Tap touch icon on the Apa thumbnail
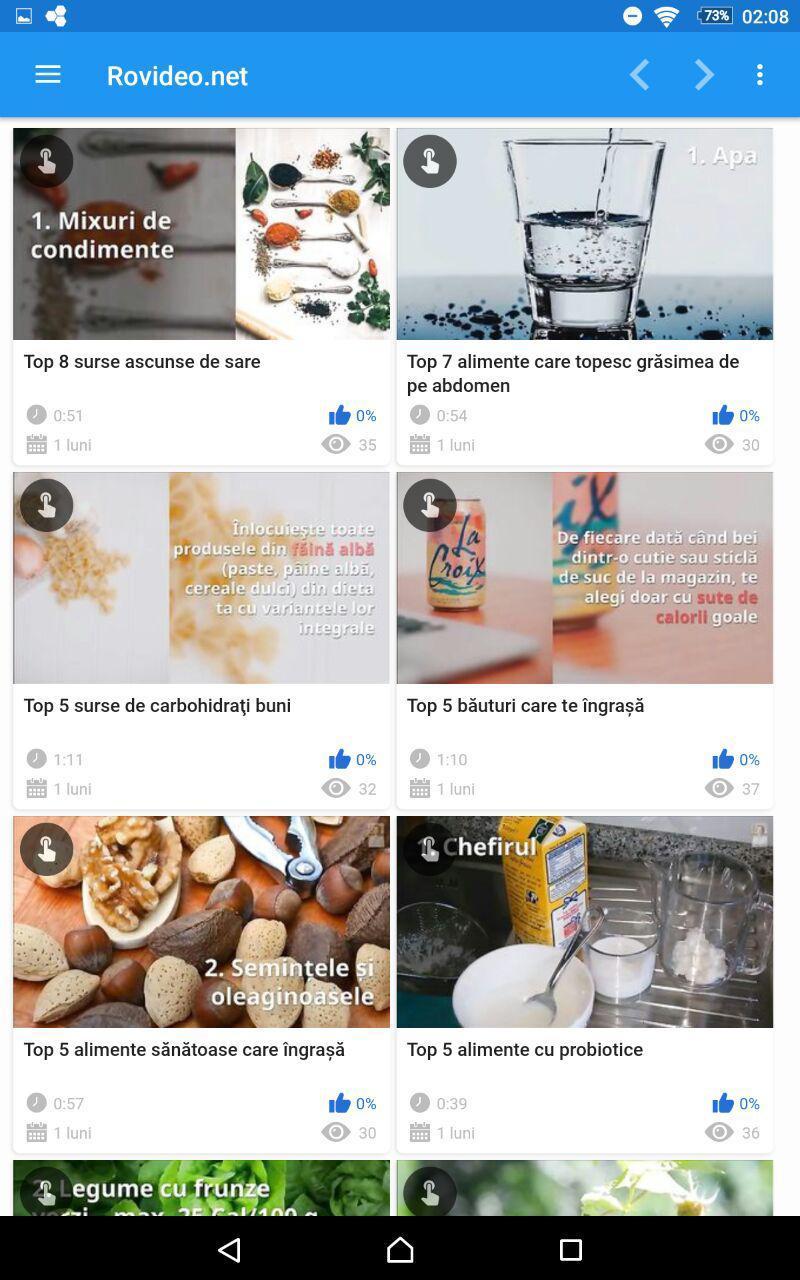 click(x=430, y=161)
